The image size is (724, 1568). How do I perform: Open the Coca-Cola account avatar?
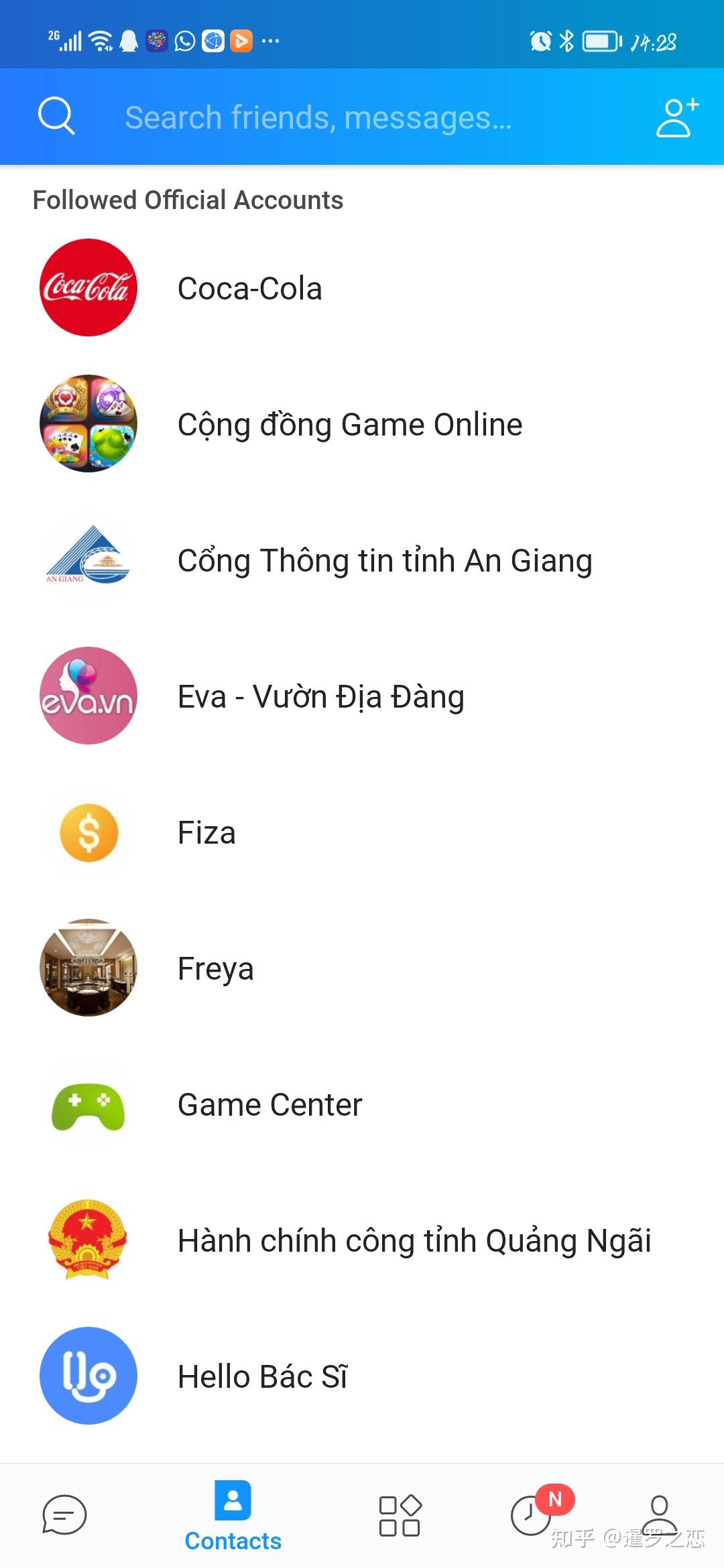[x=88, y=287]
